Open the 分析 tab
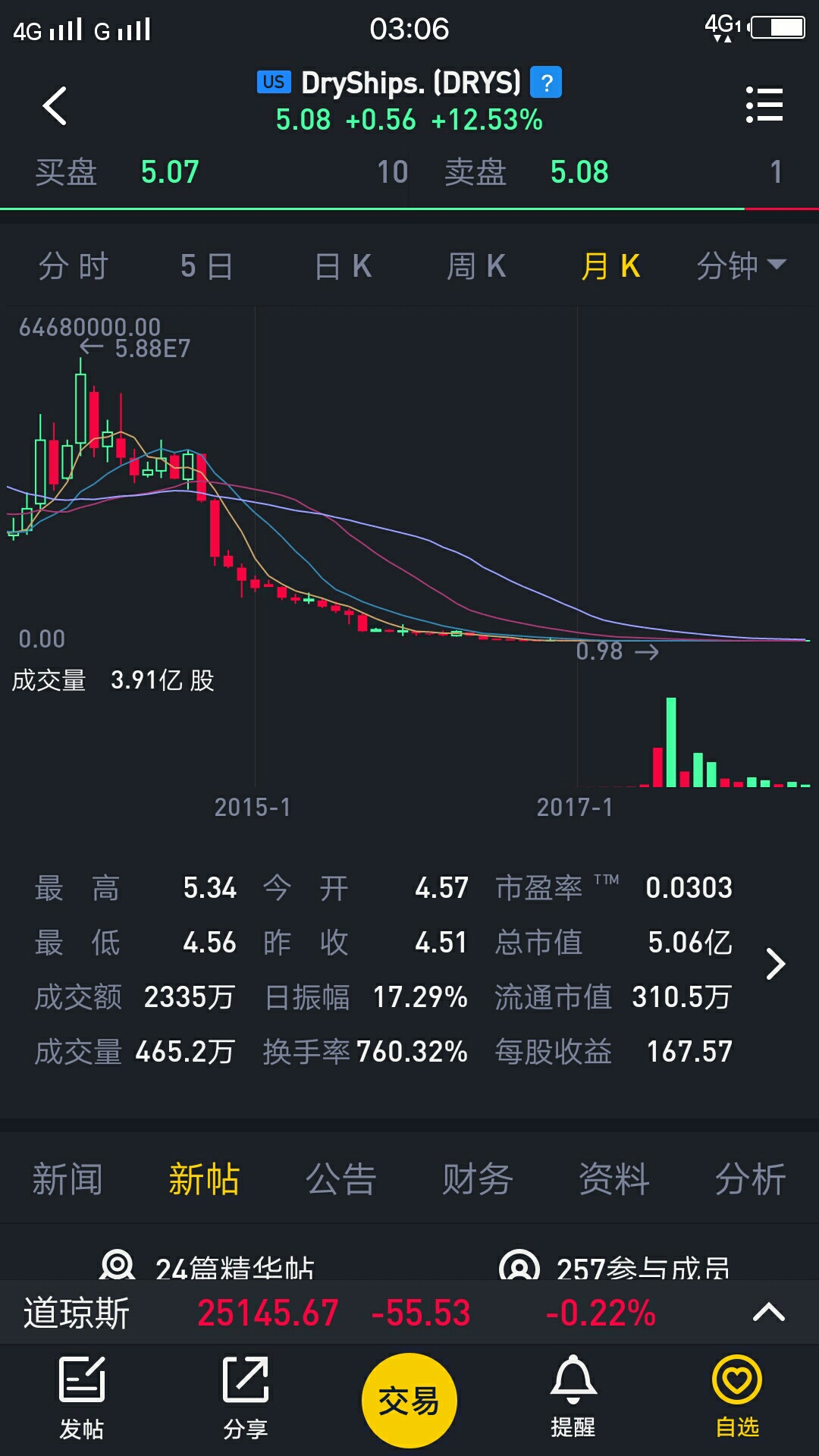The width and height of the screenshot is (819, 1456). pyautogui.click(x=751, y=1179)
